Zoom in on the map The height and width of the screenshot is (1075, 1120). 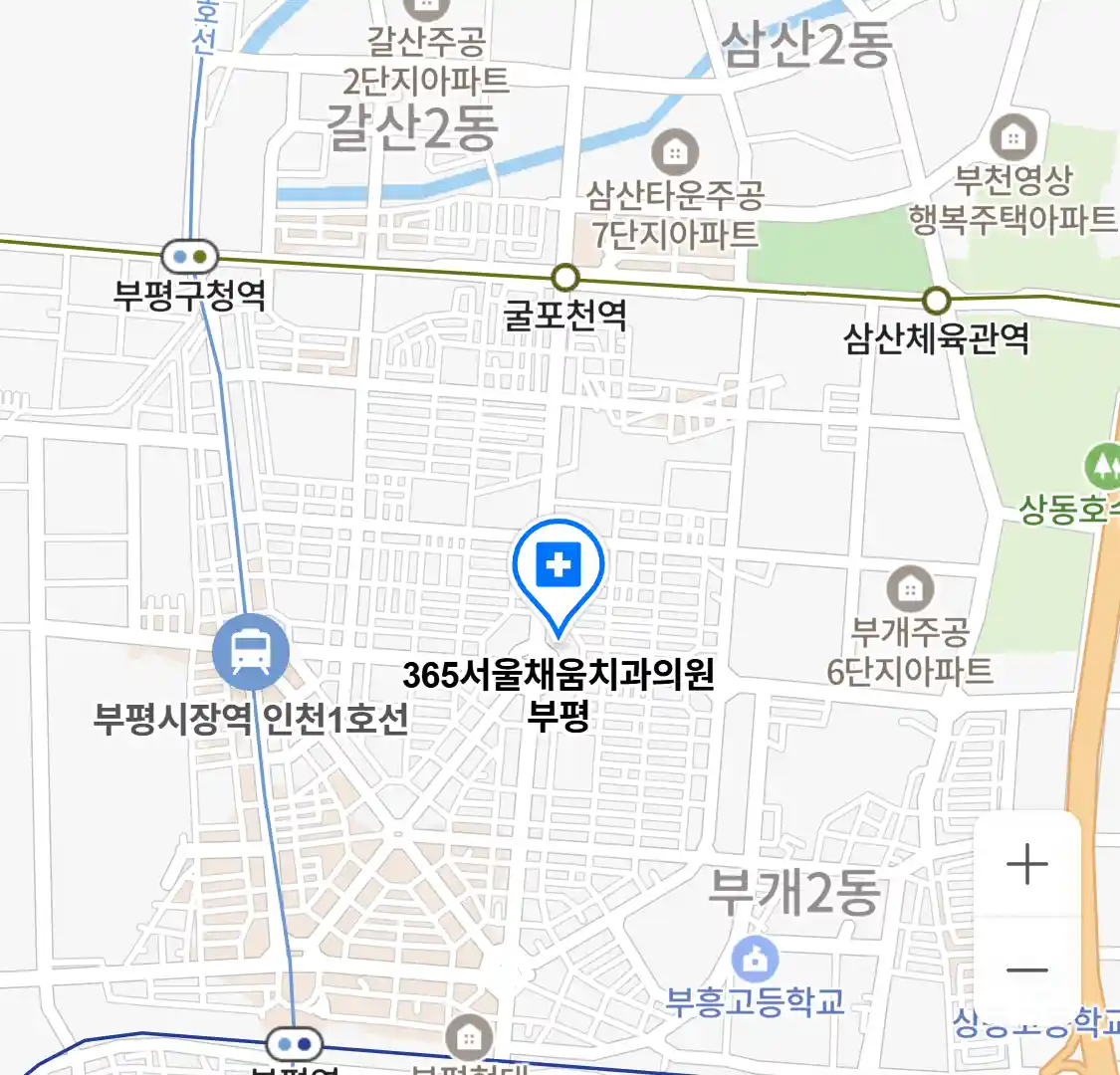click(1026, 864)
